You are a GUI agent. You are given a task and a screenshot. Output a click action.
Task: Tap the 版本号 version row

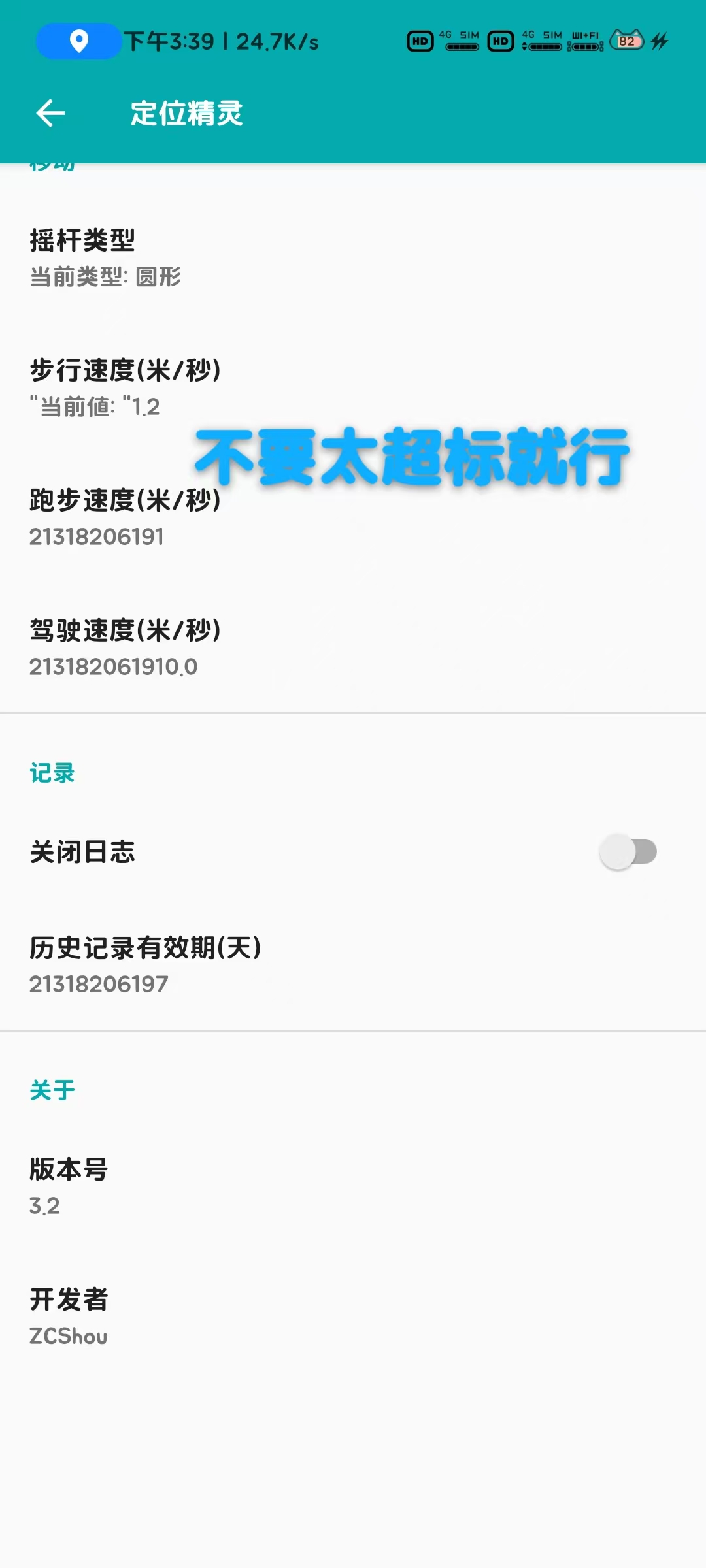click(353, 1186)
